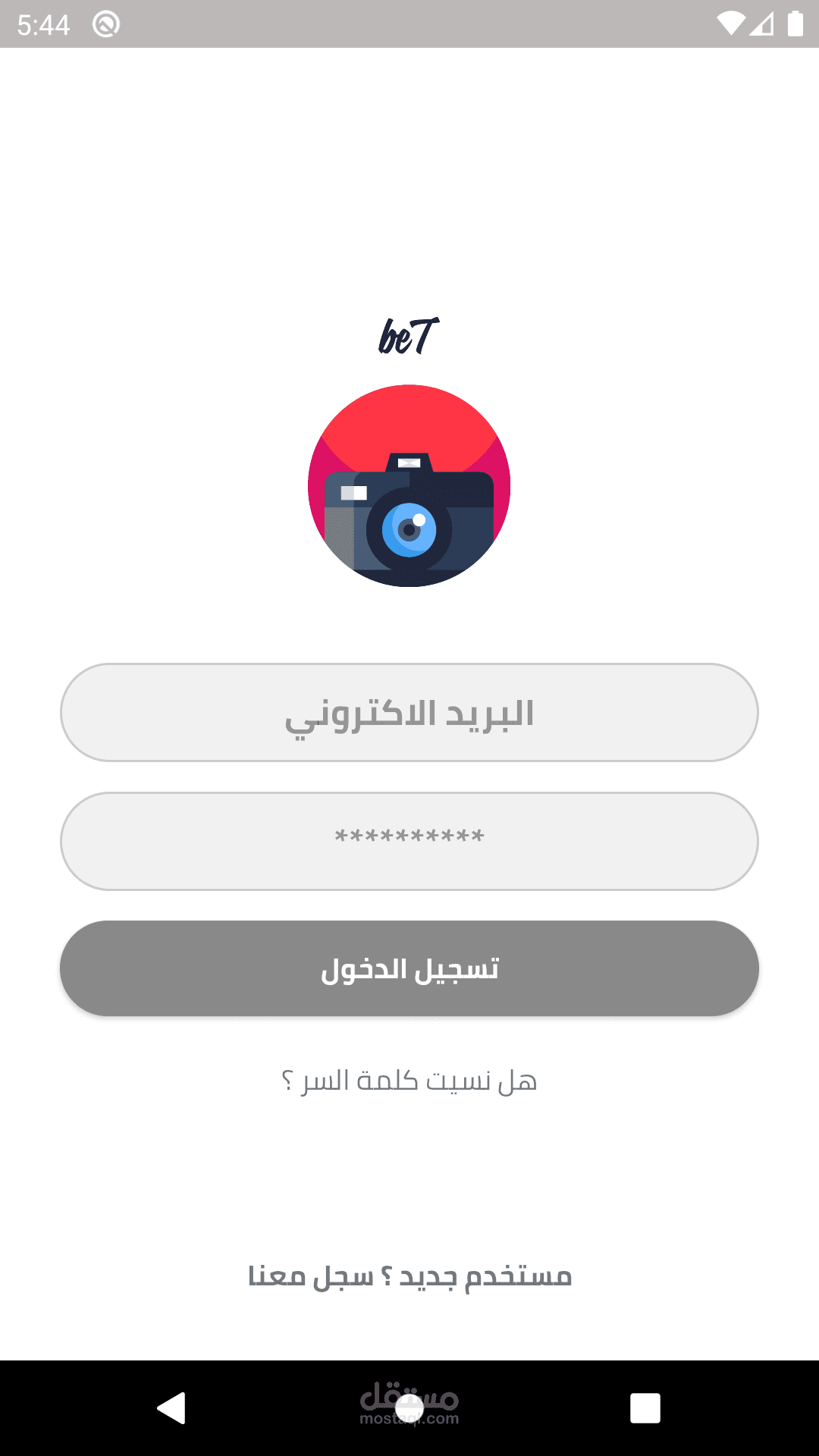The image size is (819, 1456).
Task: Go back with the system back button
Action: click(172, 1408)
